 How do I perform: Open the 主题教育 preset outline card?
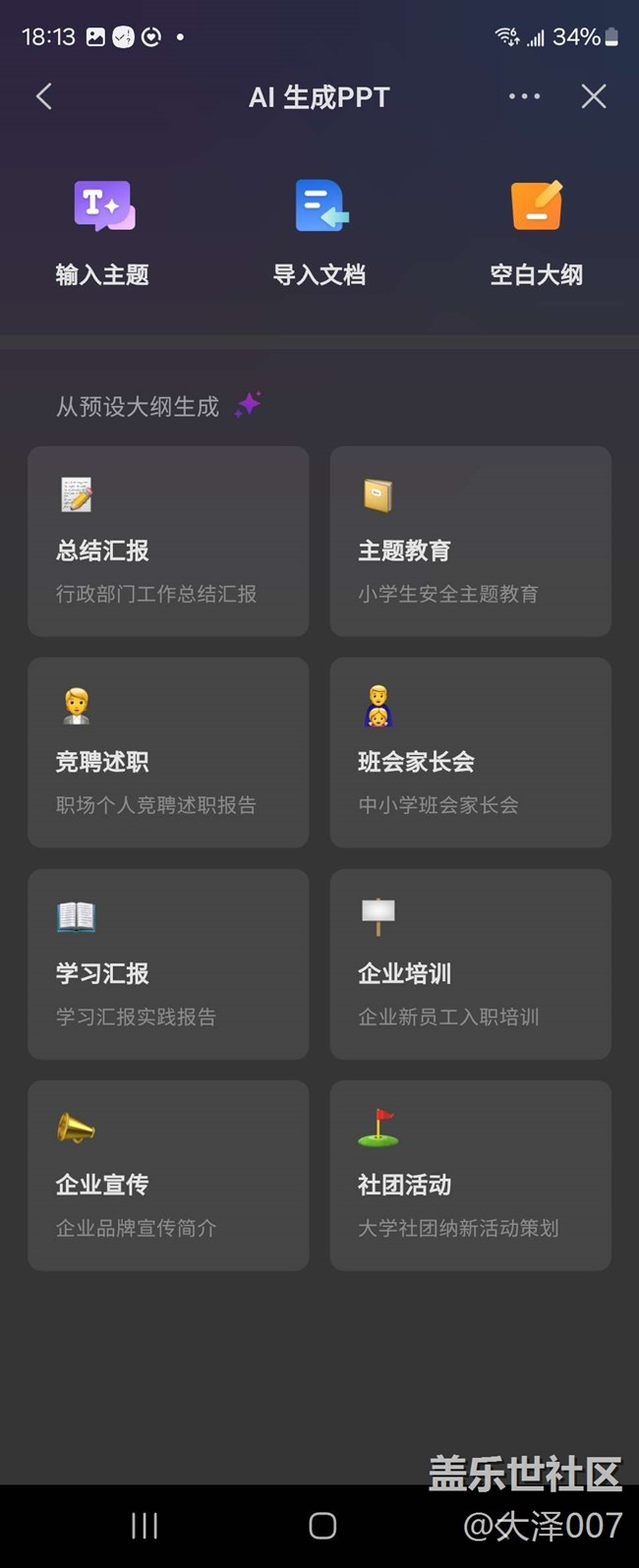(470, 542)
